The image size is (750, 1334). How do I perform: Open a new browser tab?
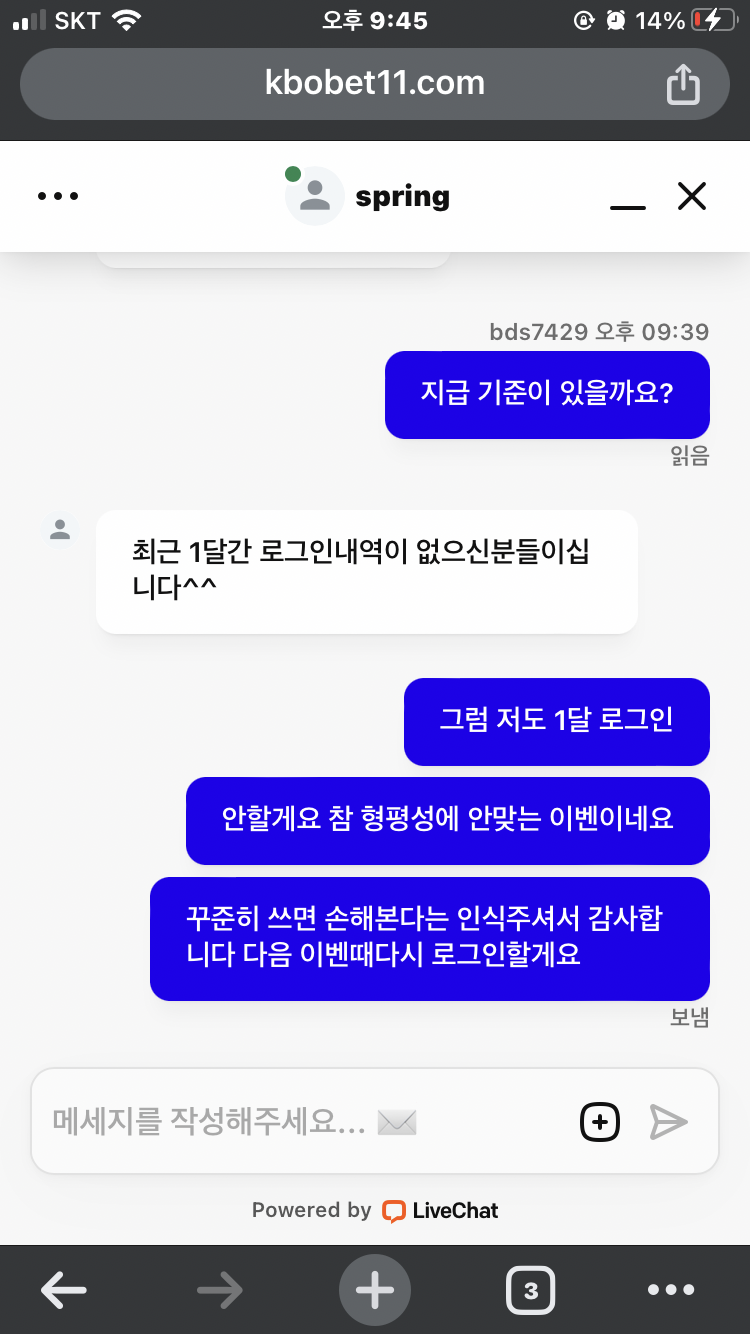(x=375, y=1290)
